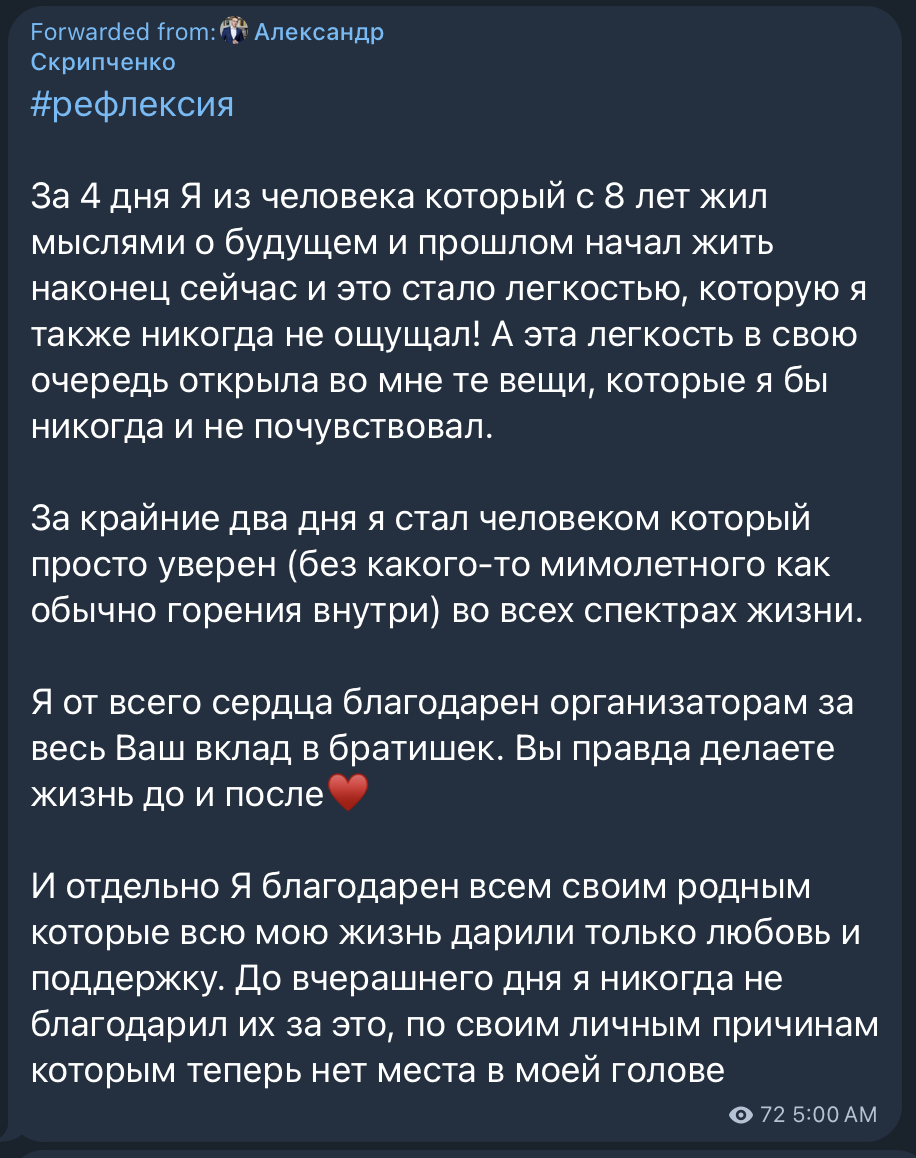Image resolution: width=916 pixels, height=1158 pixels.
Task: Open forwarded sender Александр Скрипченко's profile
Action: (318, 32)
